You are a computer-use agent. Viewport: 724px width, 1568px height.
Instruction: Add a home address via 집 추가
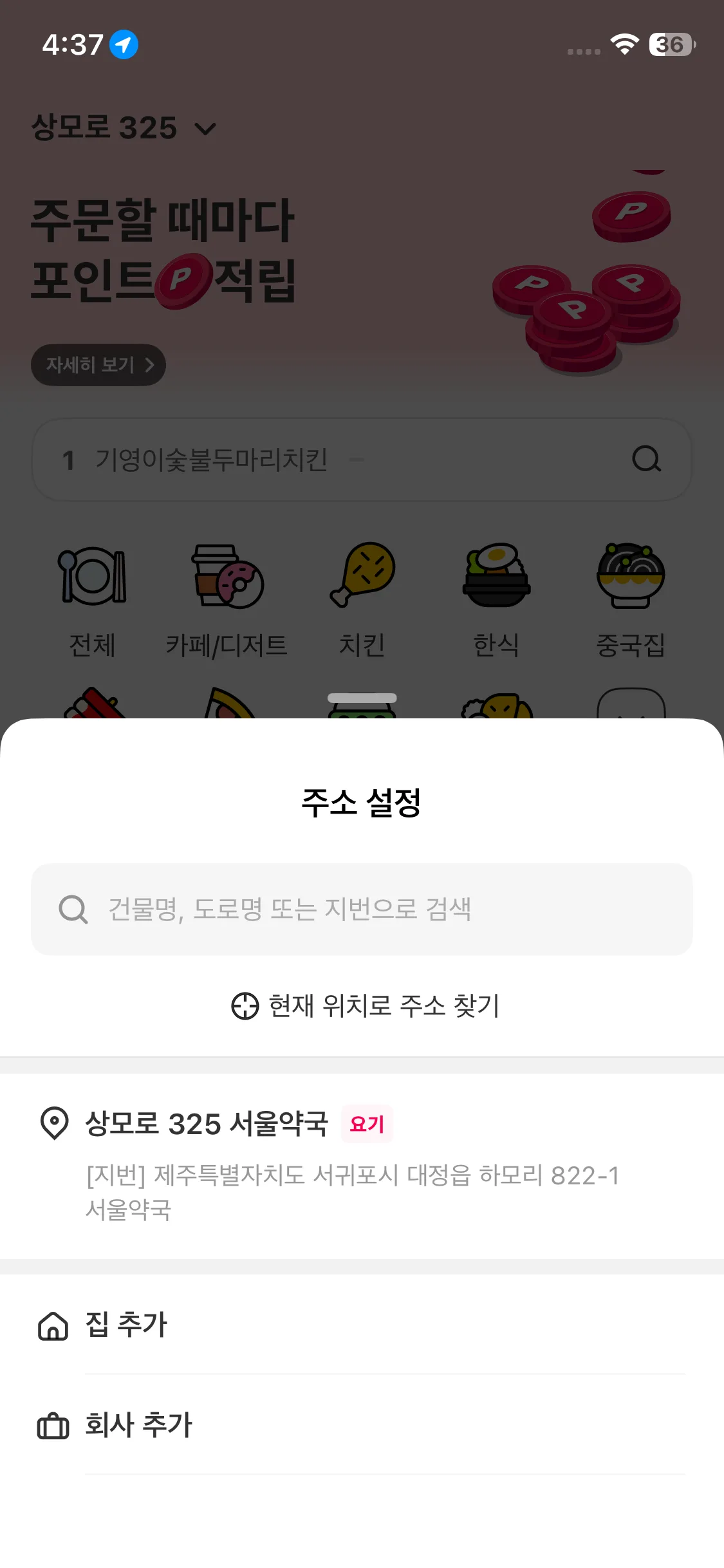(x=126, y=1325)
